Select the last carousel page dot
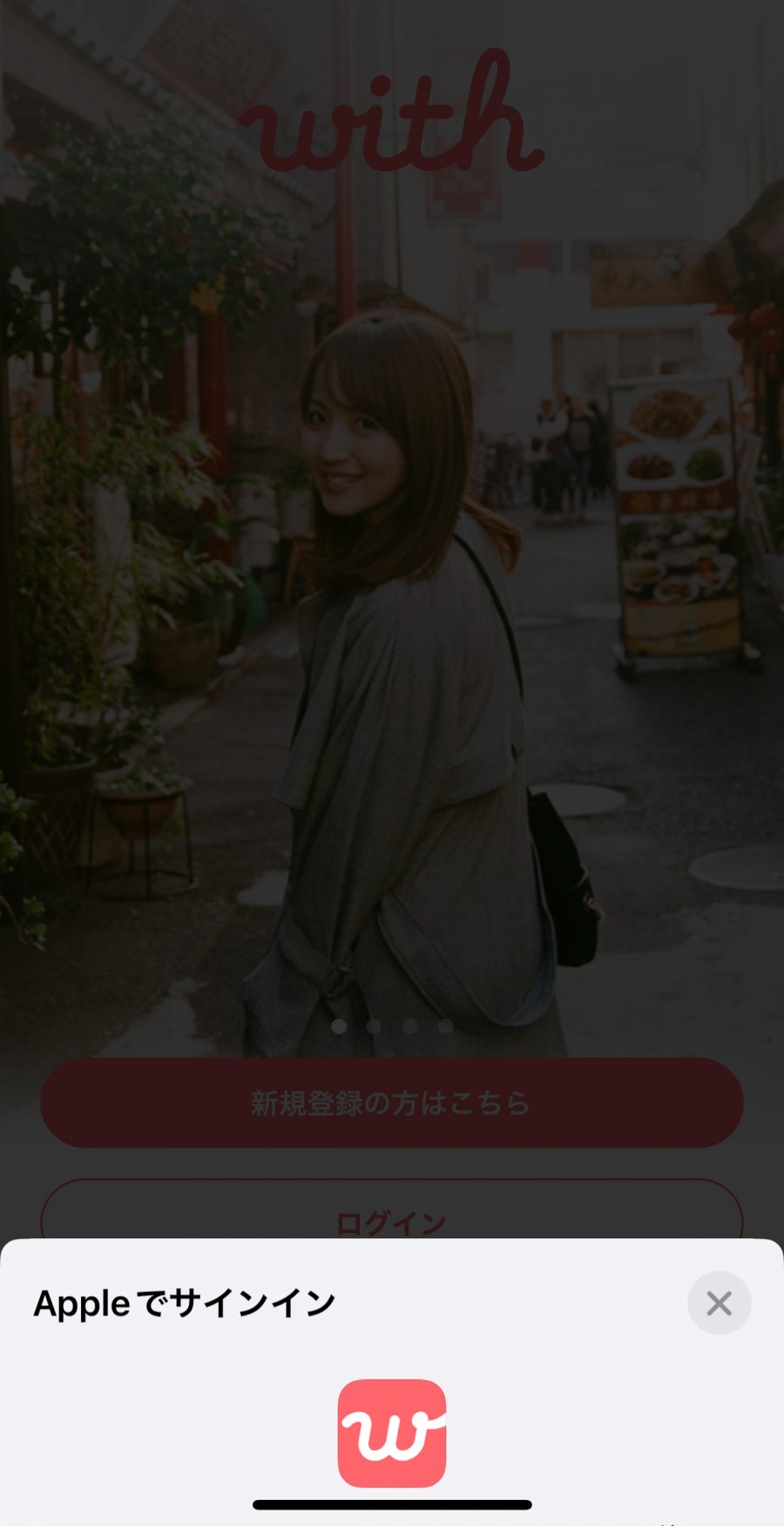This screenshot has width=784, height=1526. 445,1028
